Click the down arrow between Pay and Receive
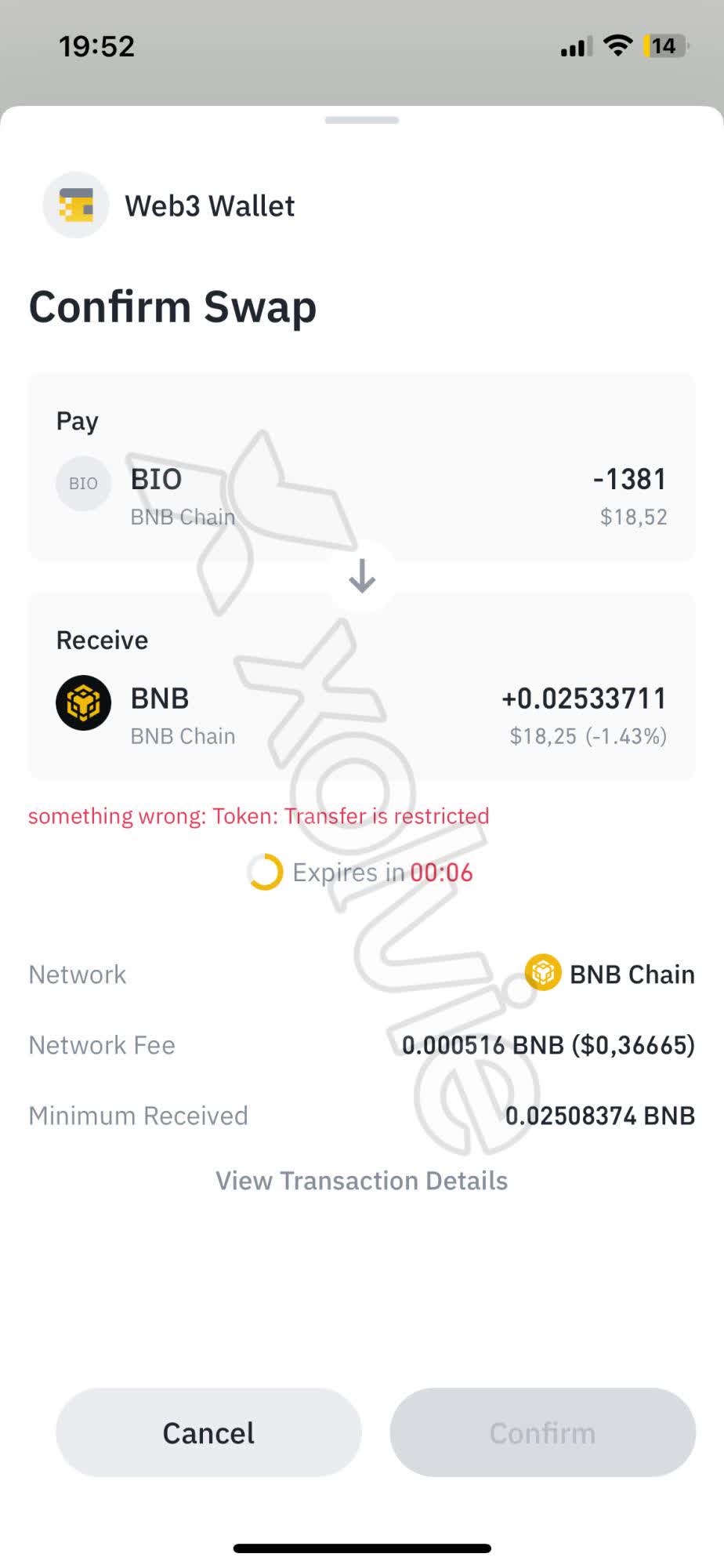This screenshot has width=724, height=1568. coord(361,578)
